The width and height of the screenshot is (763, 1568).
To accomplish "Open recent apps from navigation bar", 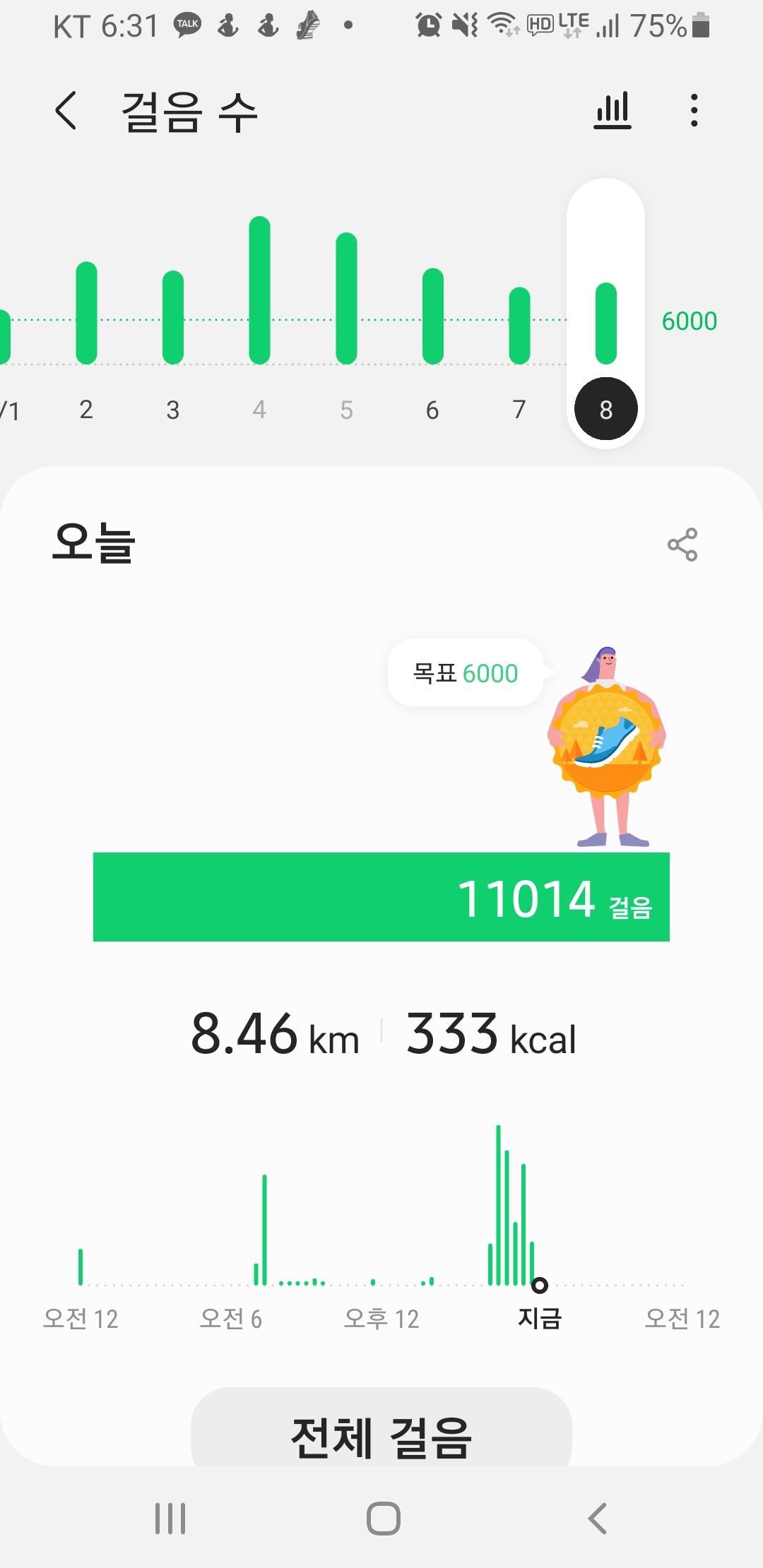I will click(x=170, y=1518).
